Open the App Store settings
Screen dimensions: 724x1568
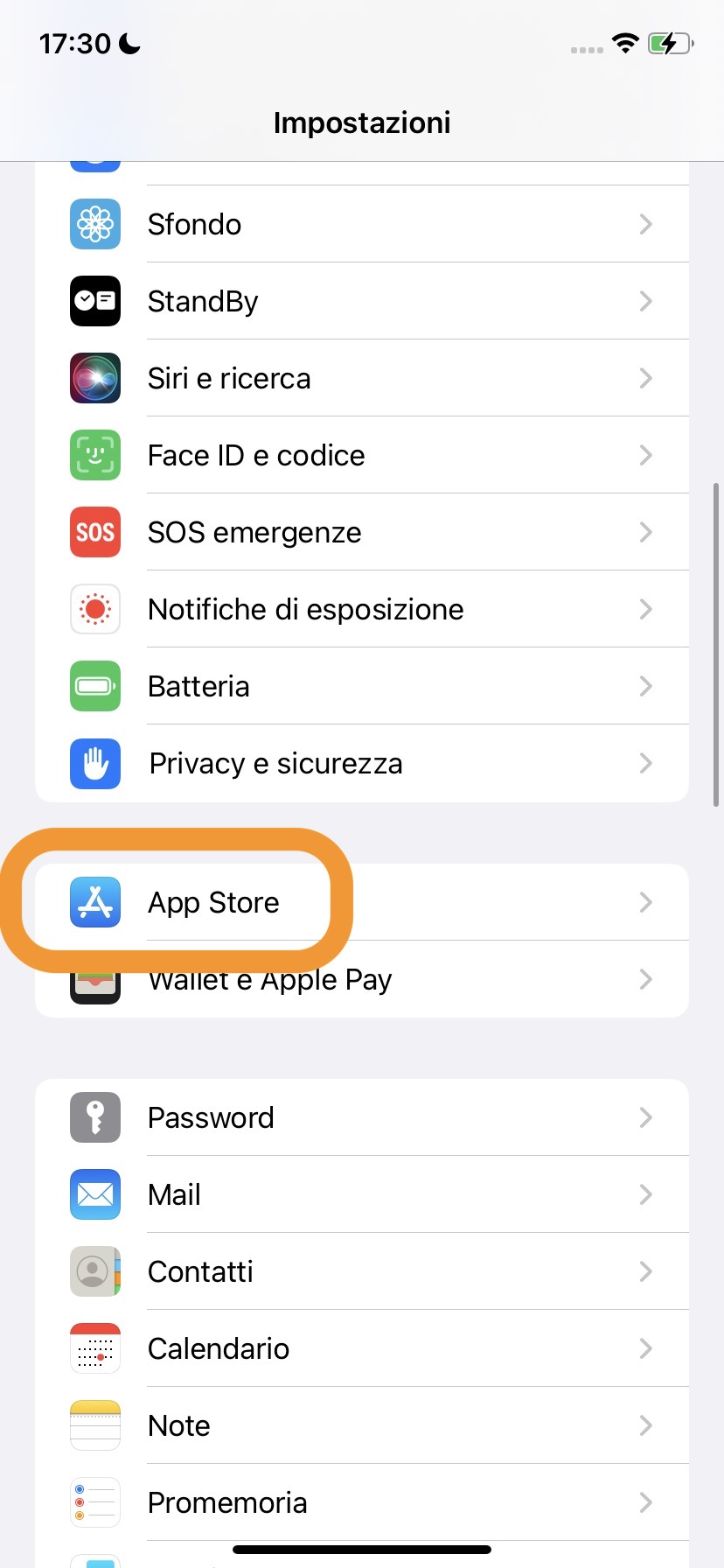tap(362, 902)
